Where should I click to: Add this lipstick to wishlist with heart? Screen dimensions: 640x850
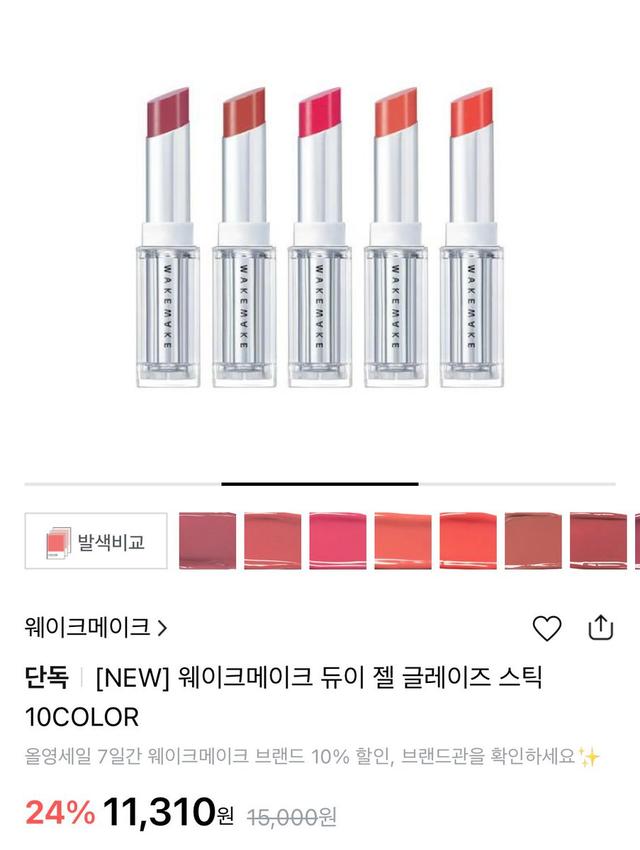click(x=546, y=628)
